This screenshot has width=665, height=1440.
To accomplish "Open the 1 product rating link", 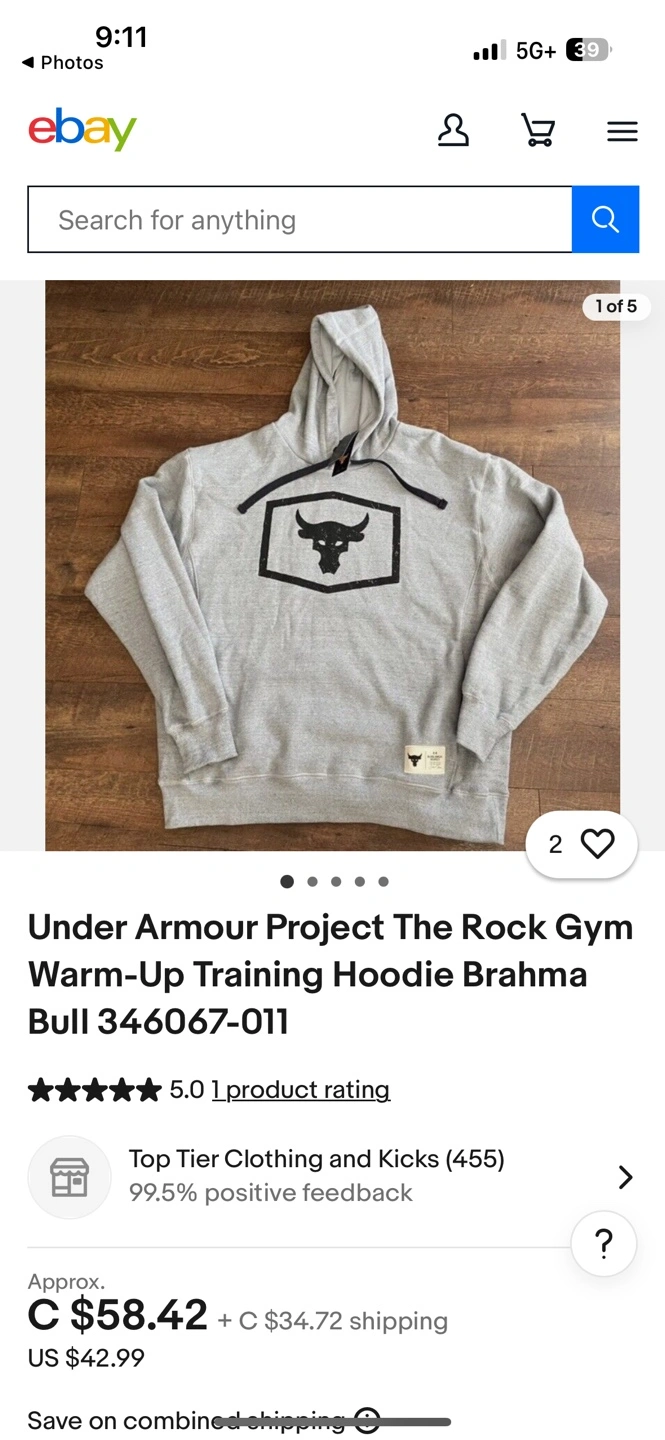I will [x=301, y=1089].
